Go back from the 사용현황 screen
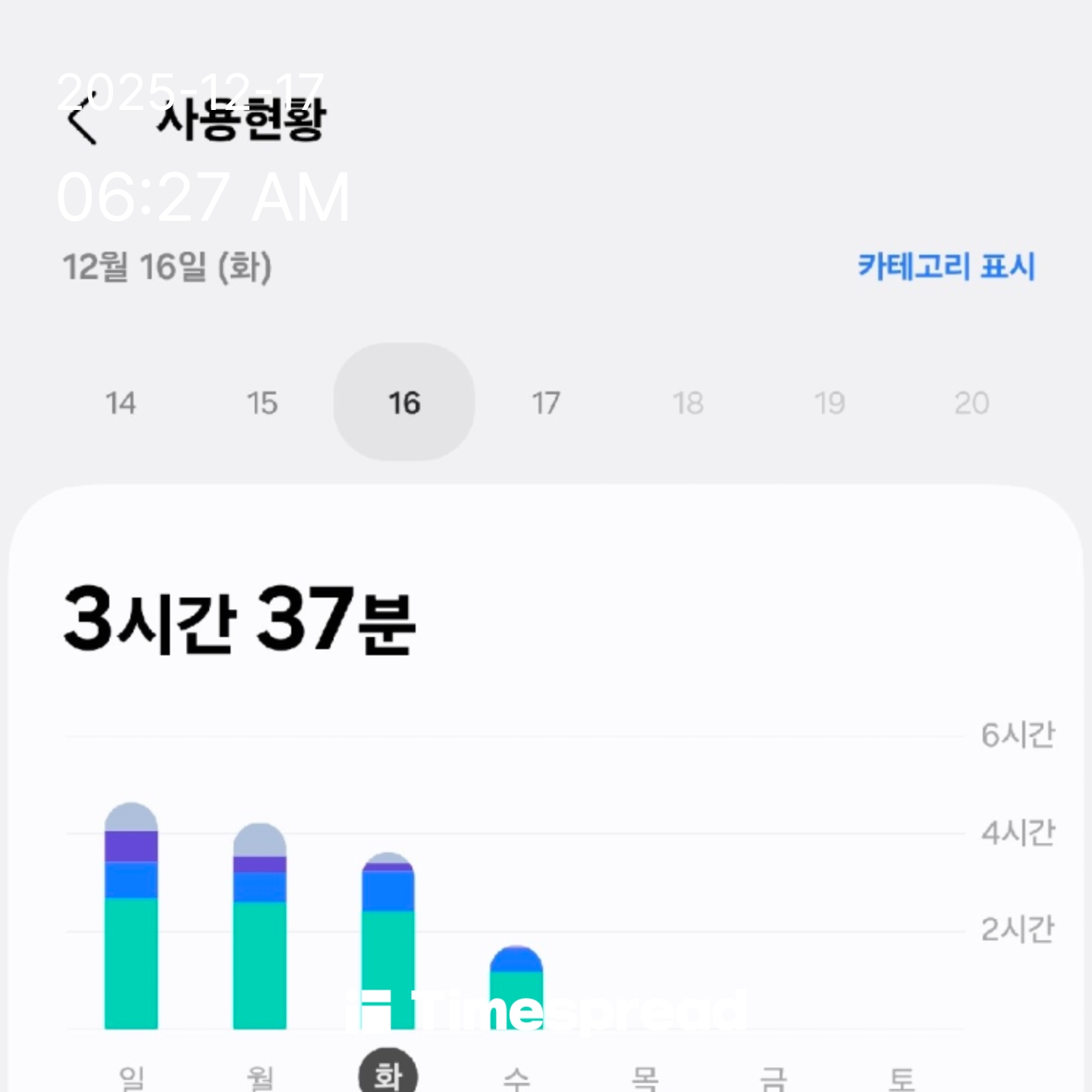Viewport: 1092px width, 1092px height. 82,122
